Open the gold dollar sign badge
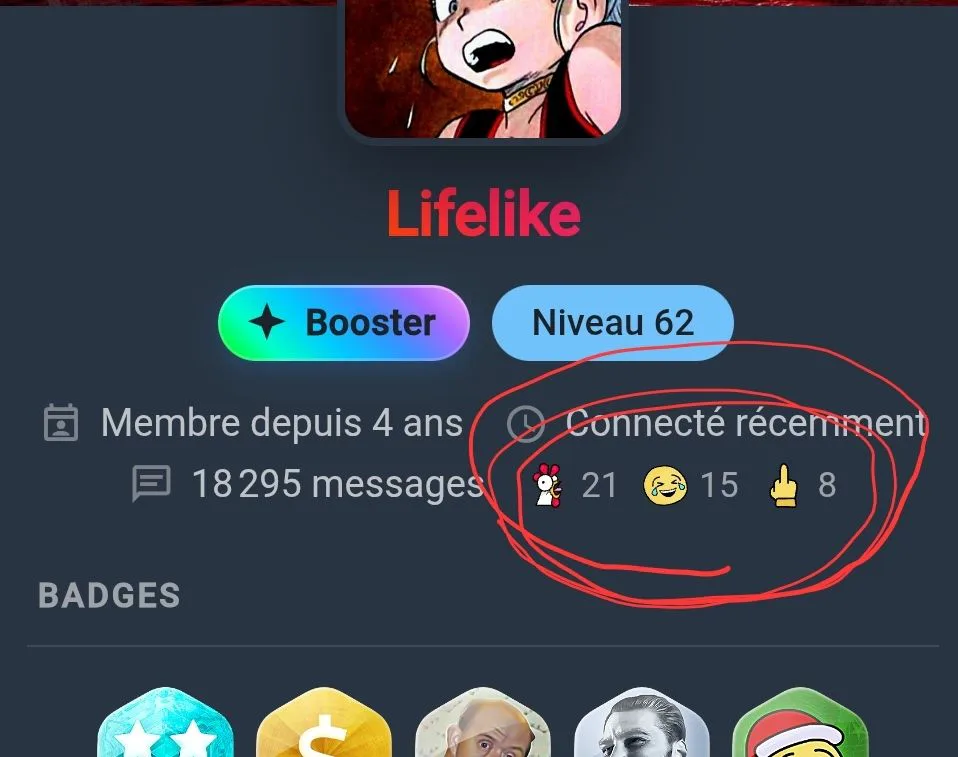The image size is (958, 757). pyautogui.click(x=324, y=722)
